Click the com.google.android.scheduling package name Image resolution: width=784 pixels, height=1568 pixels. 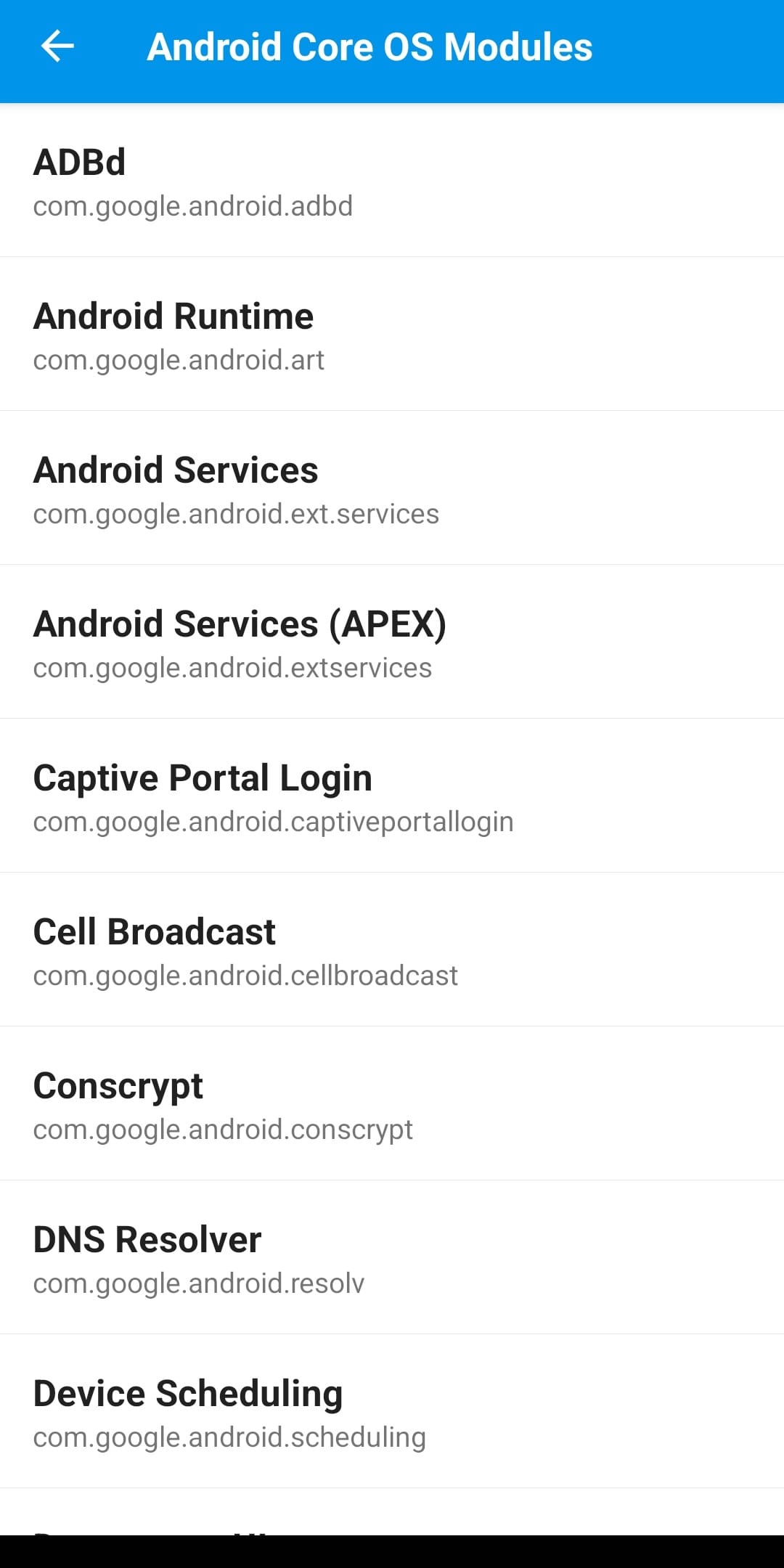(x=229, y=1437)
